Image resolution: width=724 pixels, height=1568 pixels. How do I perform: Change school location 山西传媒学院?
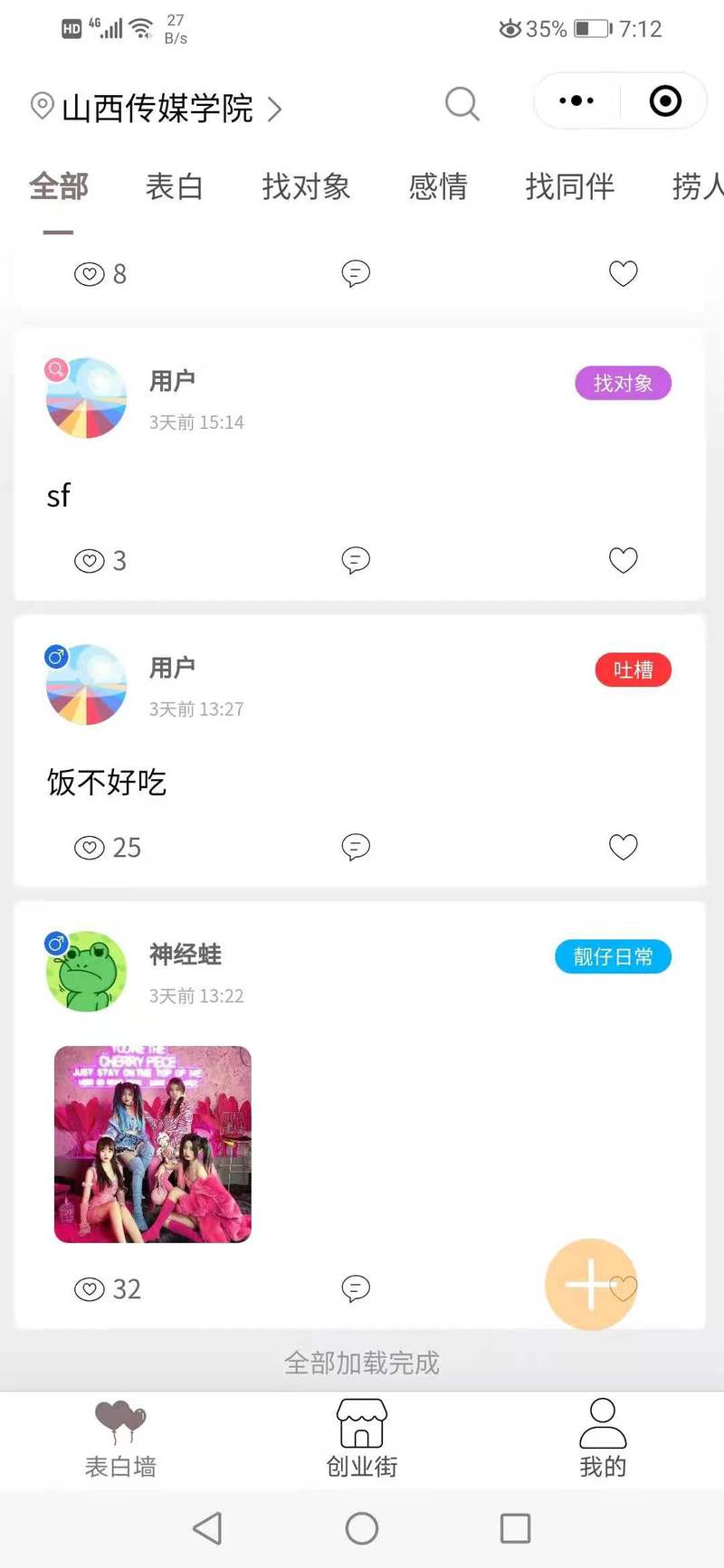(156, 108)
